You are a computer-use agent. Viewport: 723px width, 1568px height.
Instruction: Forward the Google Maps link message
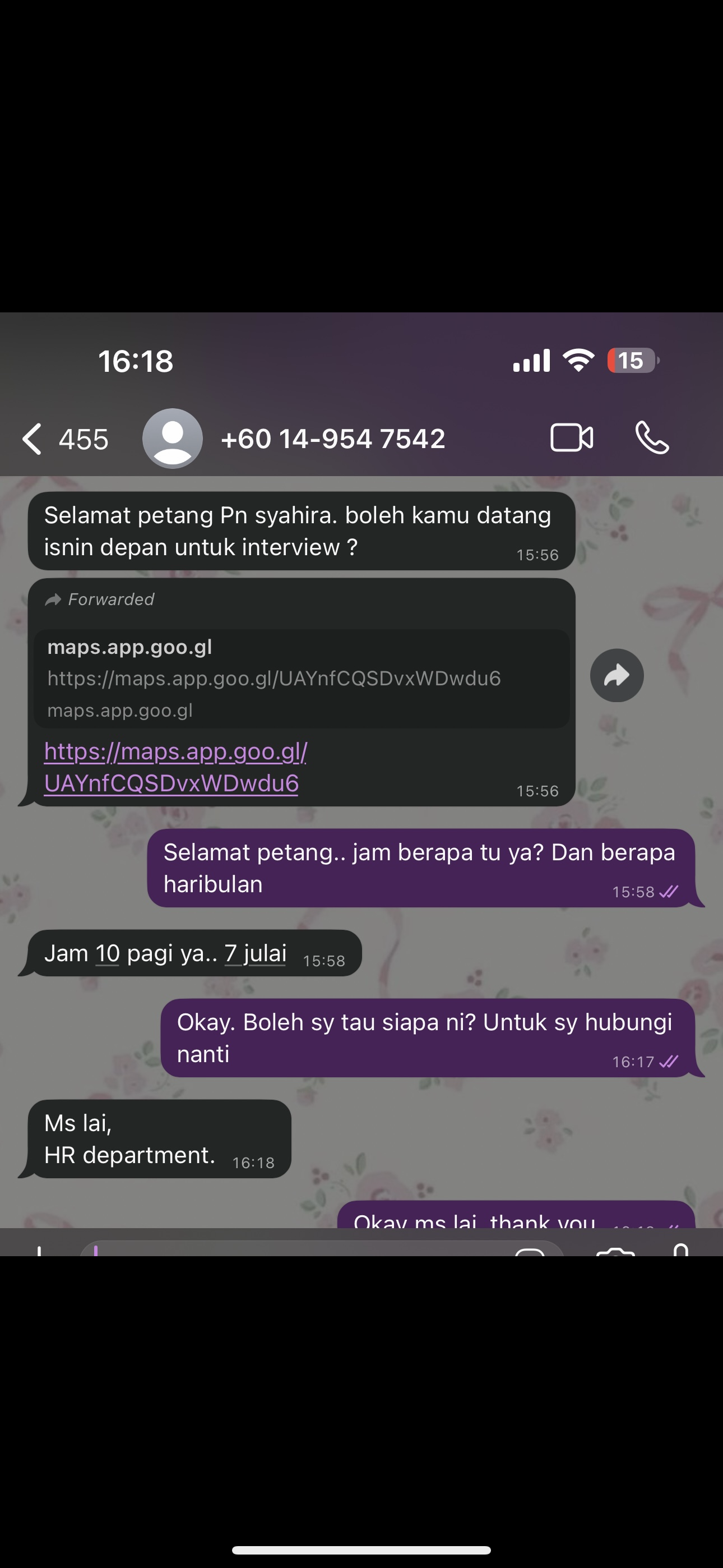click(617, 676)
